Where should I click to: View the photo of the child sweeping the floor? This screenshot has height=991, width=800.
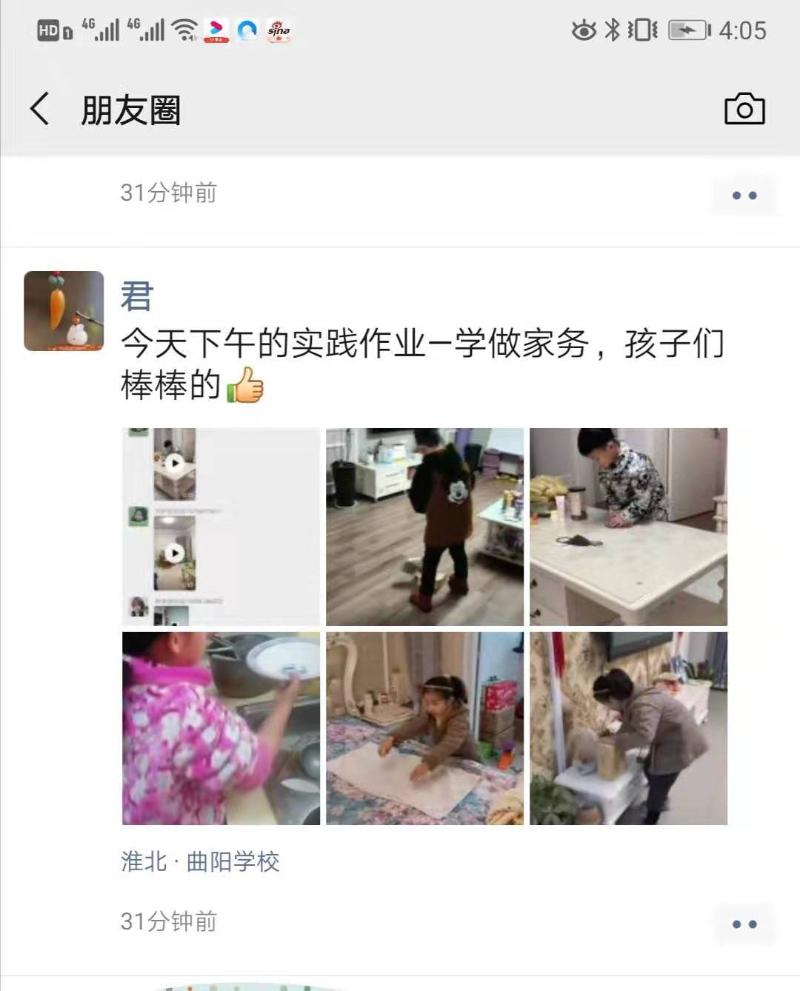[425, 527]
